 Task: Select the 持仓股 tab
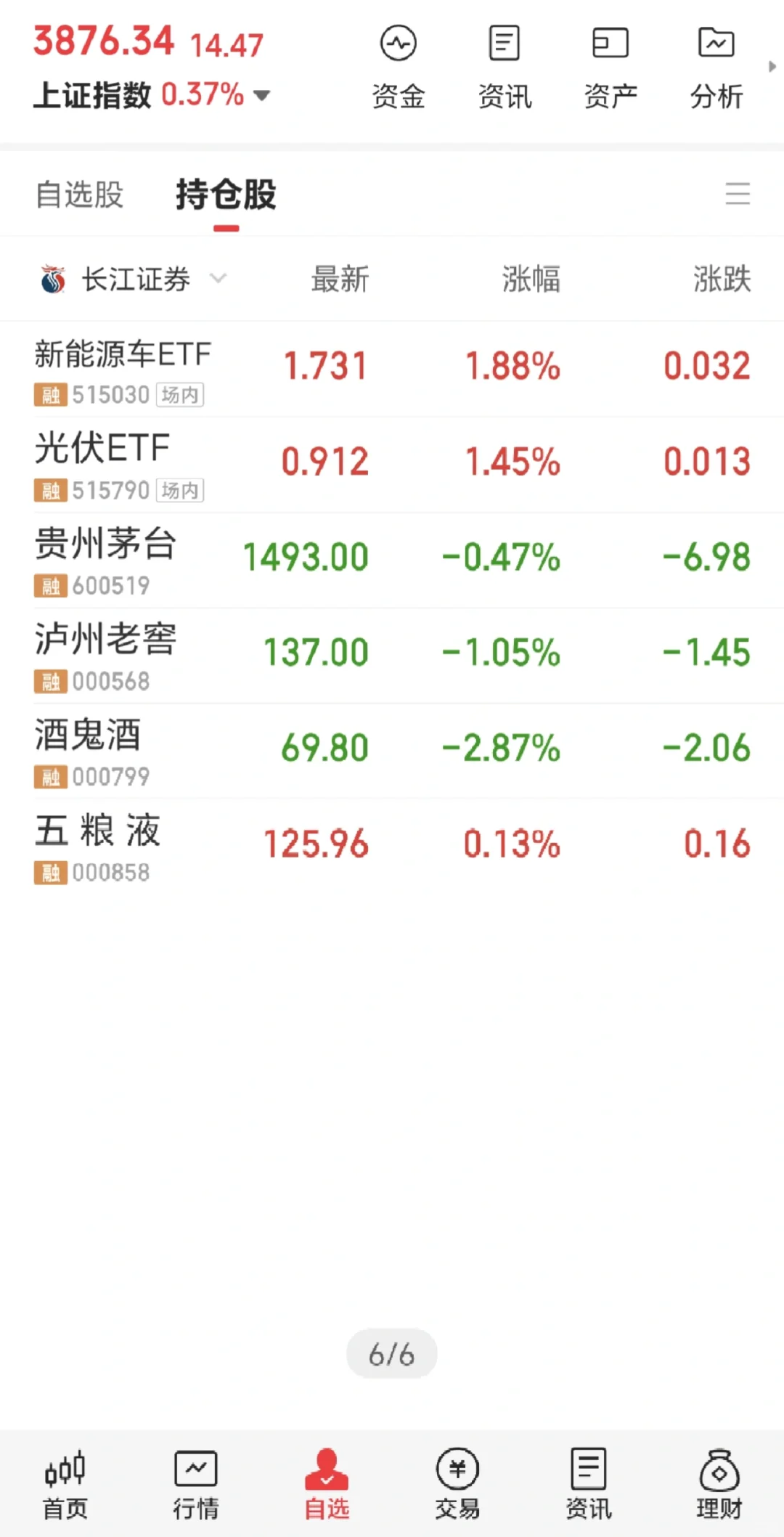[226, 195]
